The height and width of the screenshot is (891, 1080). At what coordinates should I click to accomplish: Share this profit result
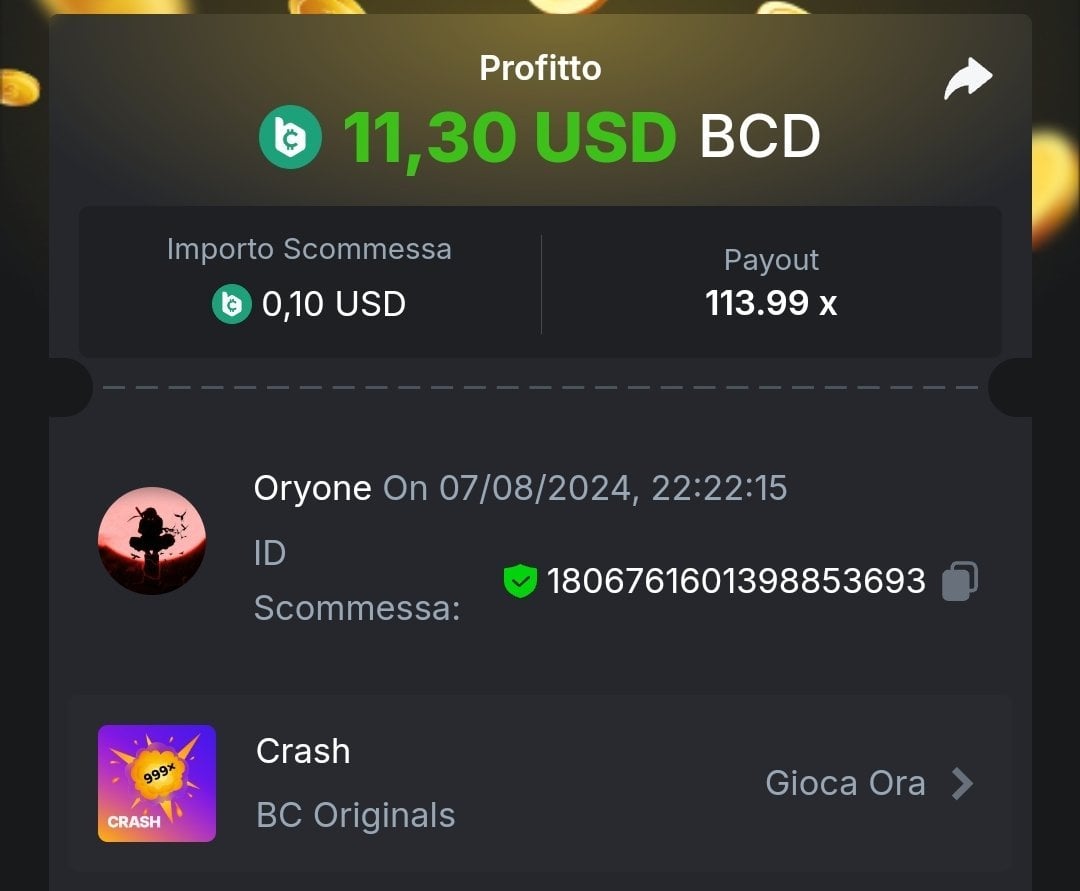pyautogui.click(x=967, y=80)
